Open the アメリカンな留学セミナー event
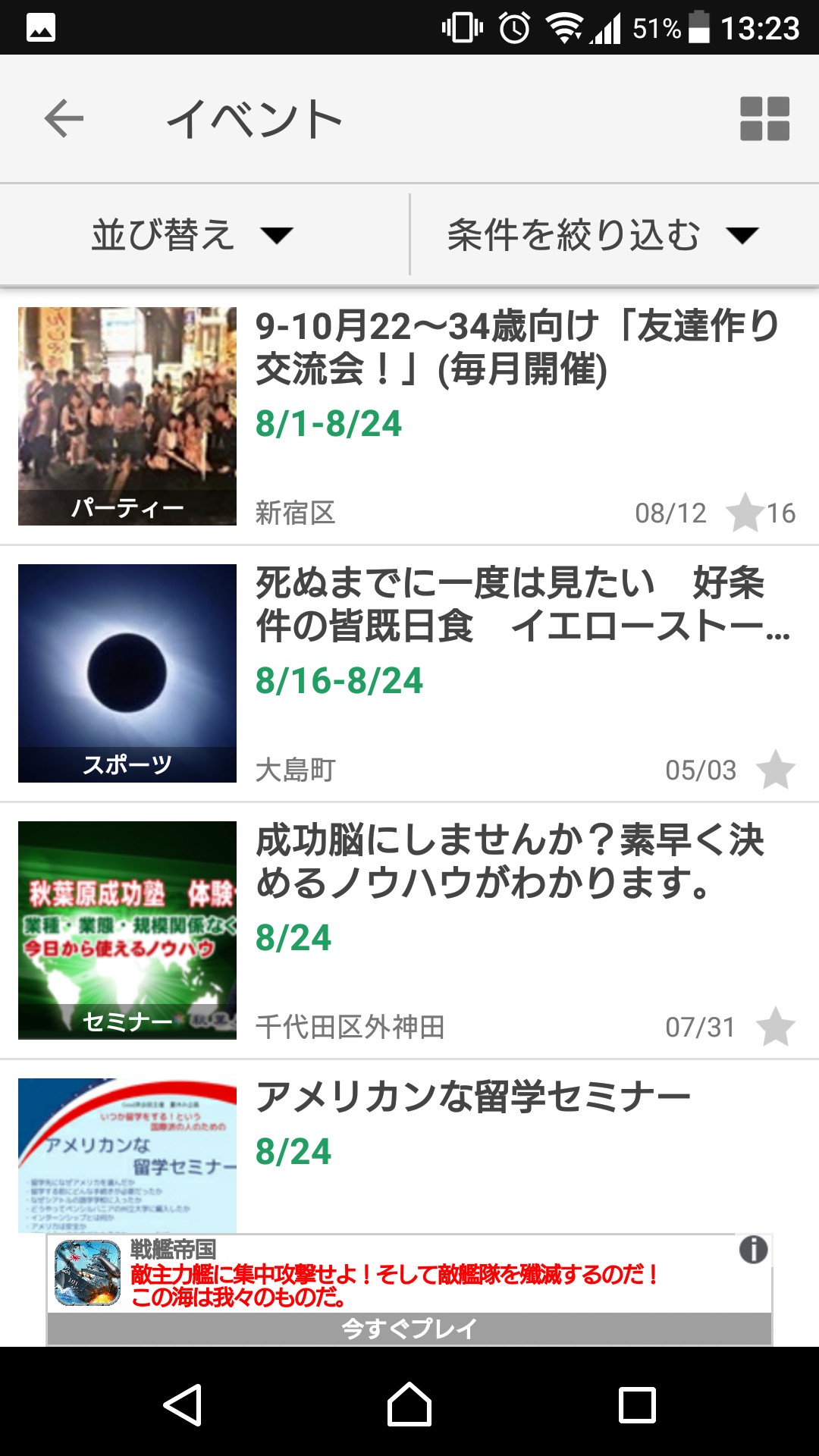The width and height of the screenshot is (819, 1456). [x=472, y=1097]
